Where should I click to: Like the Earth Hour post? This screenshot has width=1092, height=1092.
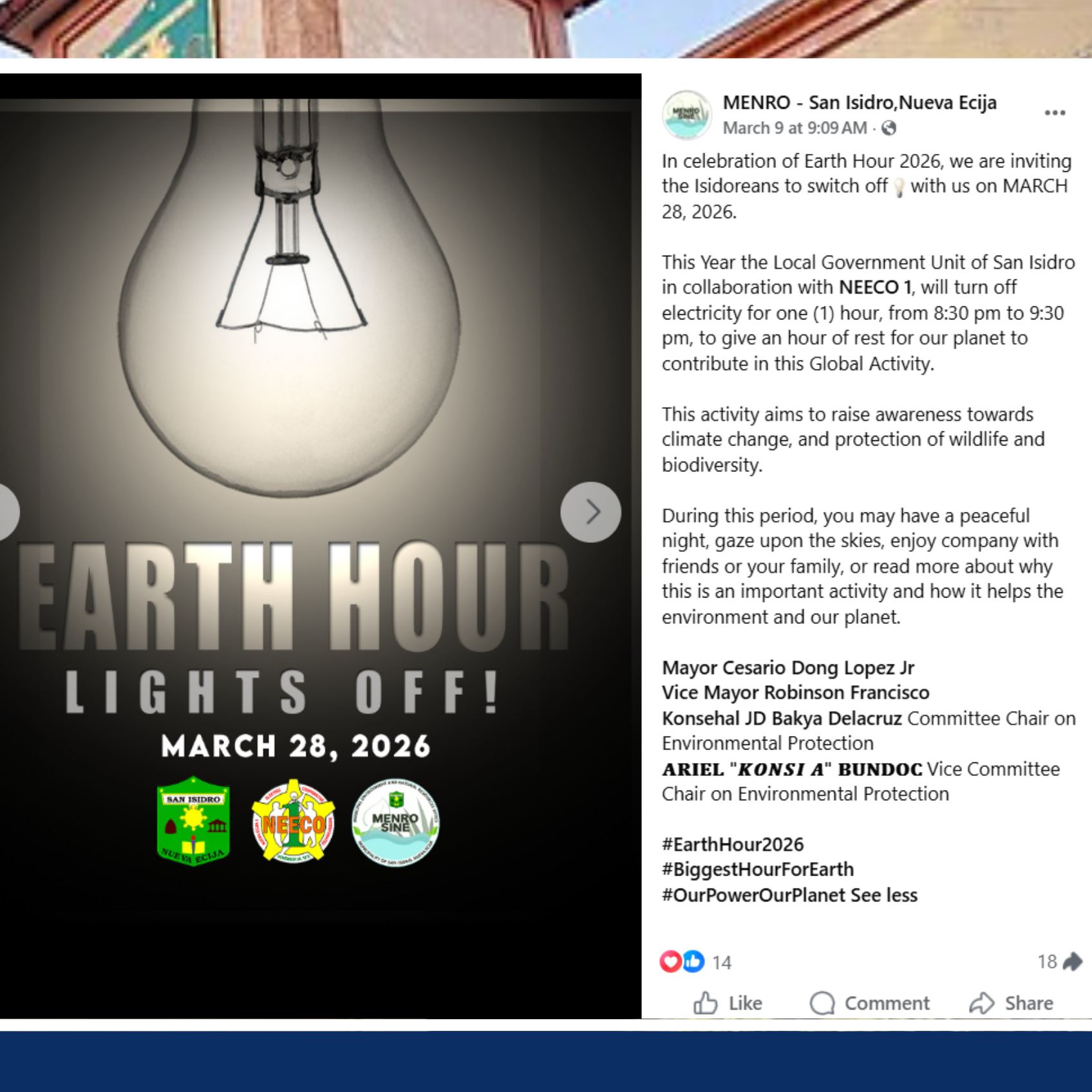(x=728, y=1003)
